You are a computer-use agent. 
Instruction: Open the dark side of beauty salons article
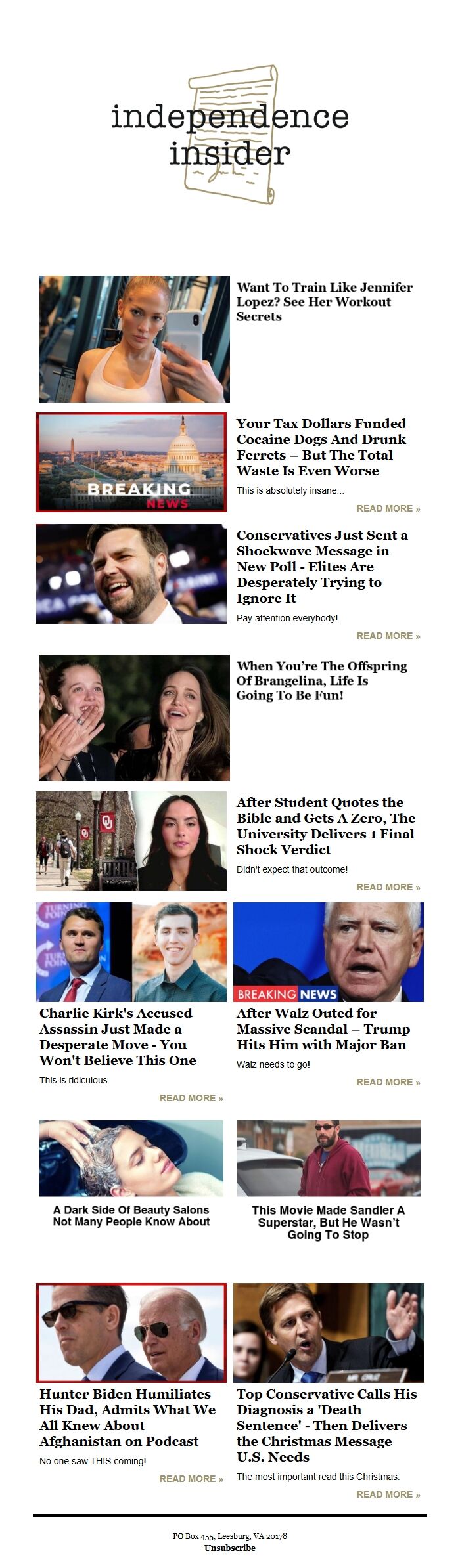[131, 1215]
